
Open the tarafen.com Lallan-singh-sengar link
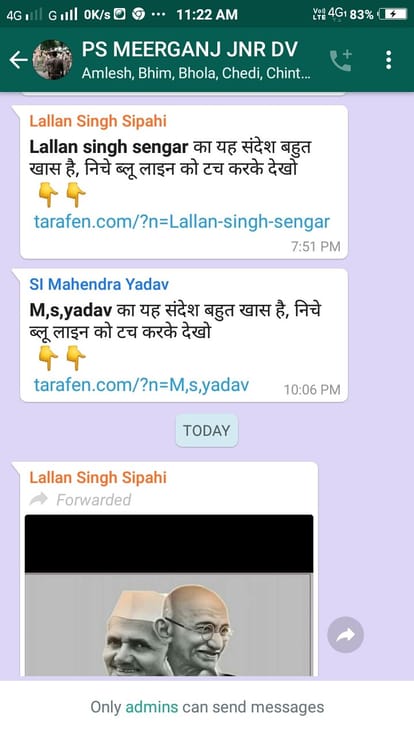[x=182, y=222]
